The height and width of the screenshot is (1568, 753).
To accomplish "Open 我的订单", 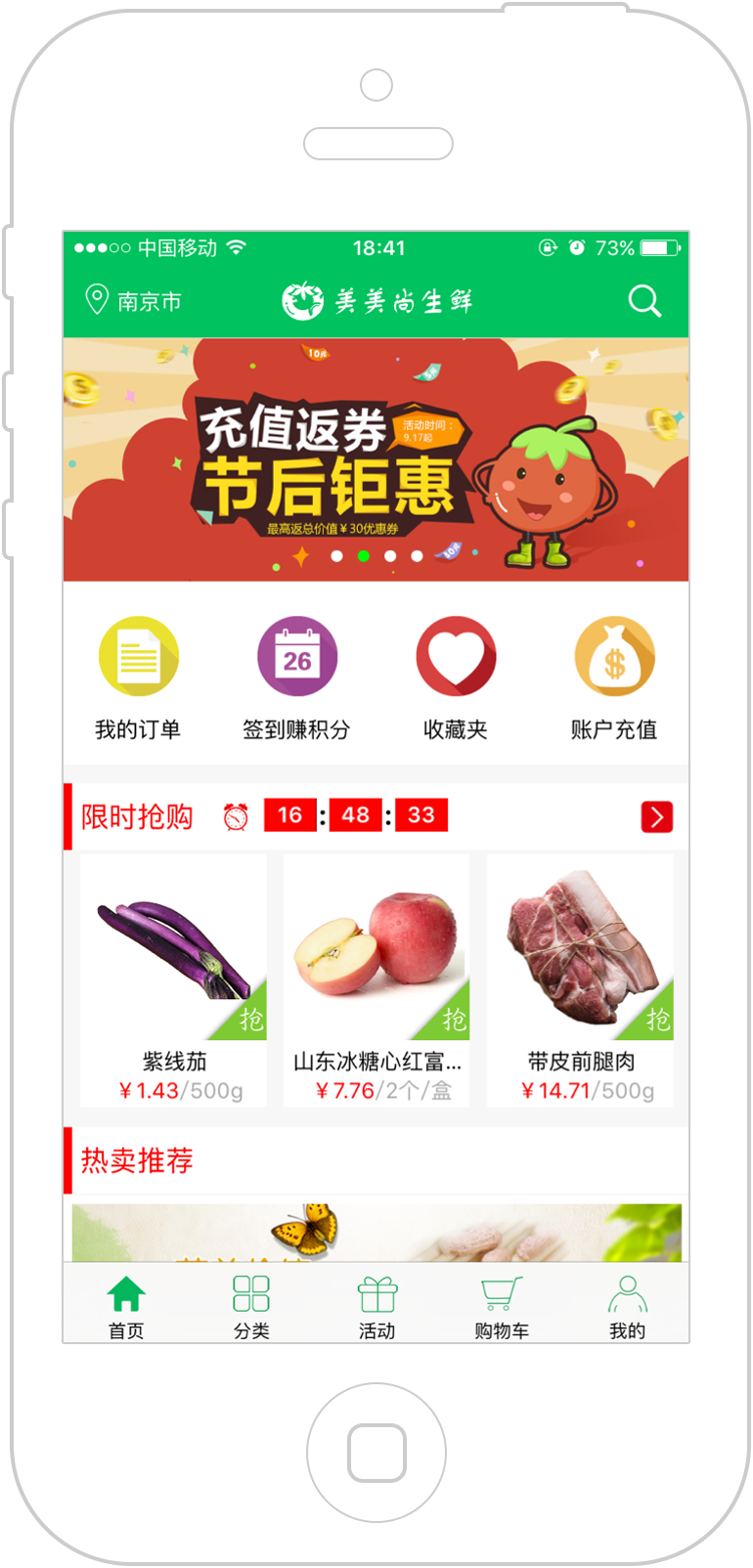I will pos(138,676).
